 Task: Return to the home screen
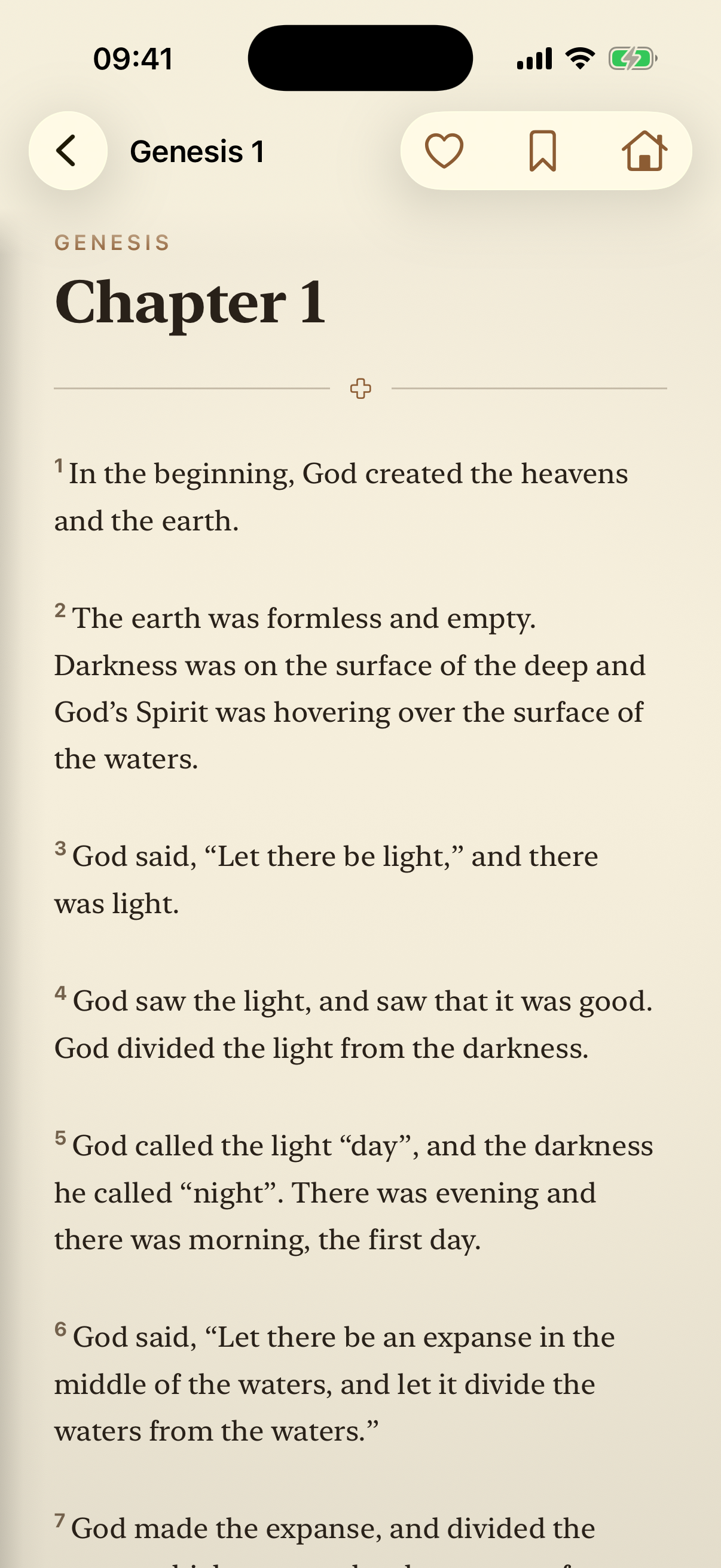pos(644,150)
